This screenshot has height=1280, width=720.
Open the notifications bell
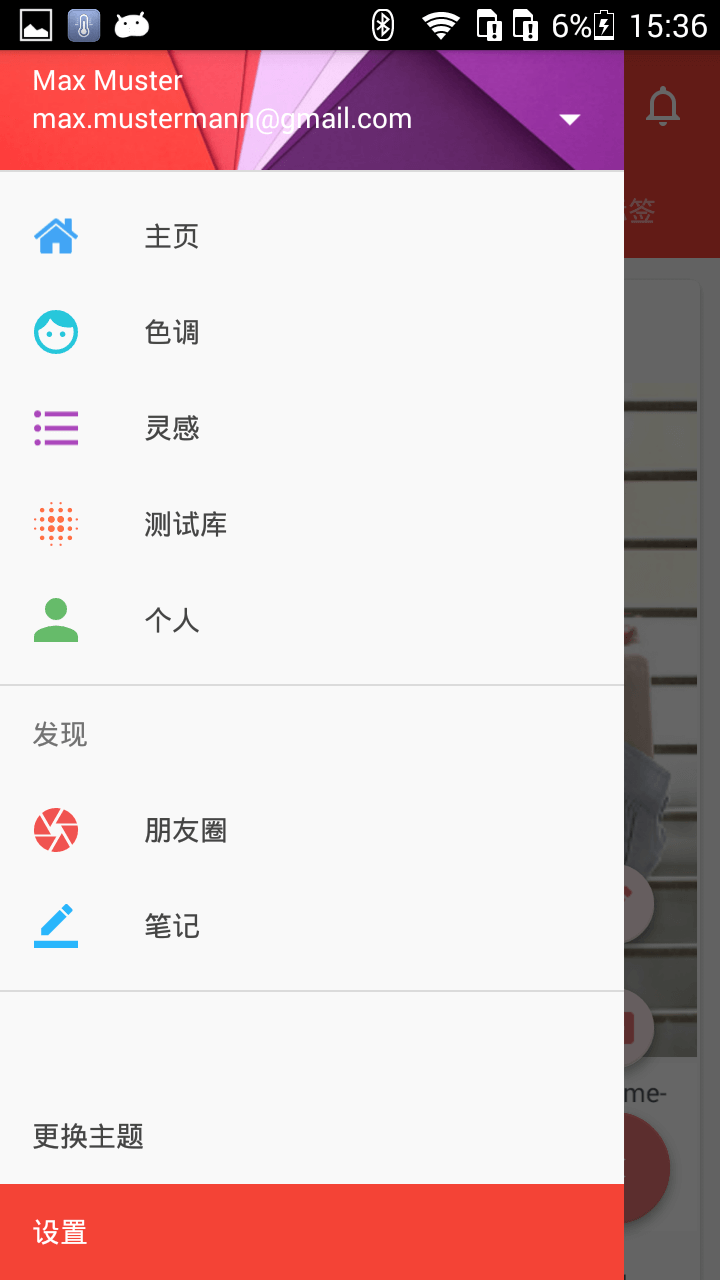(662, 106)
